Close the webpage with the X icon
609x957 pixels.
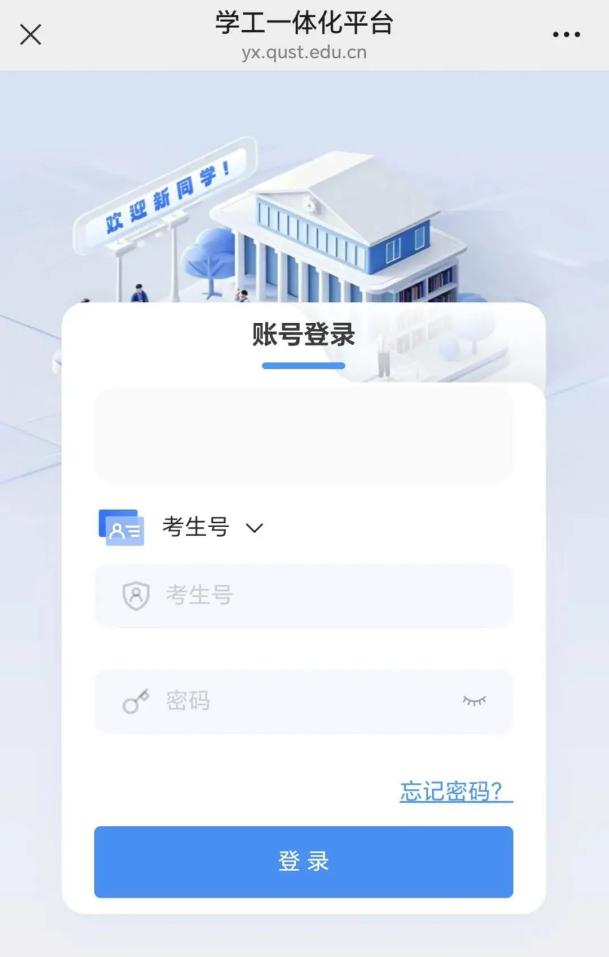(31, 35)
